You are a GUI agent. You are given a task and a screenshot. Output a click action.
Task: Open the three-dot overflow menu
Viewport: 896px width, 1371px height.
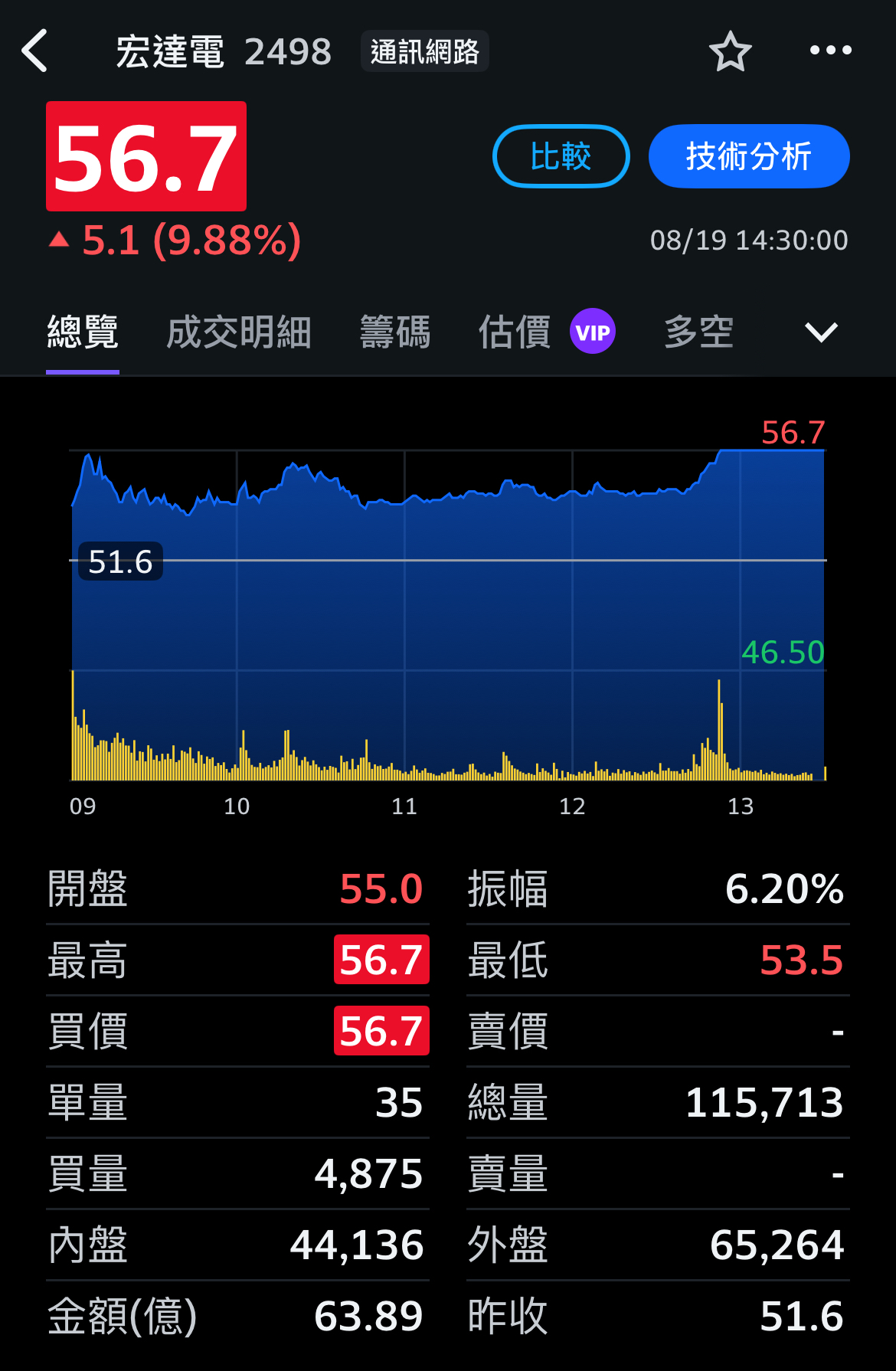(x=830, y=51)
